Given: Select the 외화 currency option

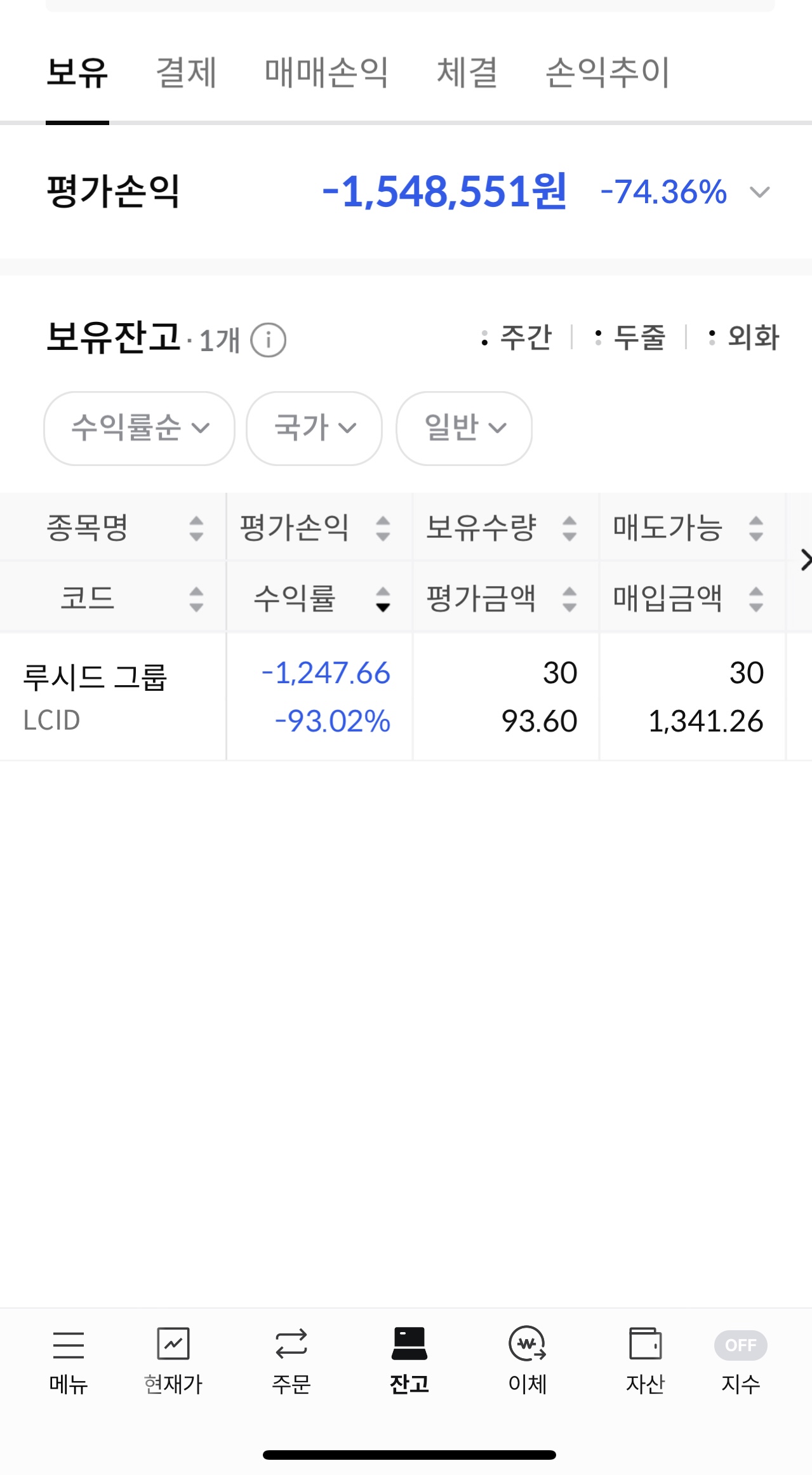Looking at the screenshot, I should coord(744,337).
